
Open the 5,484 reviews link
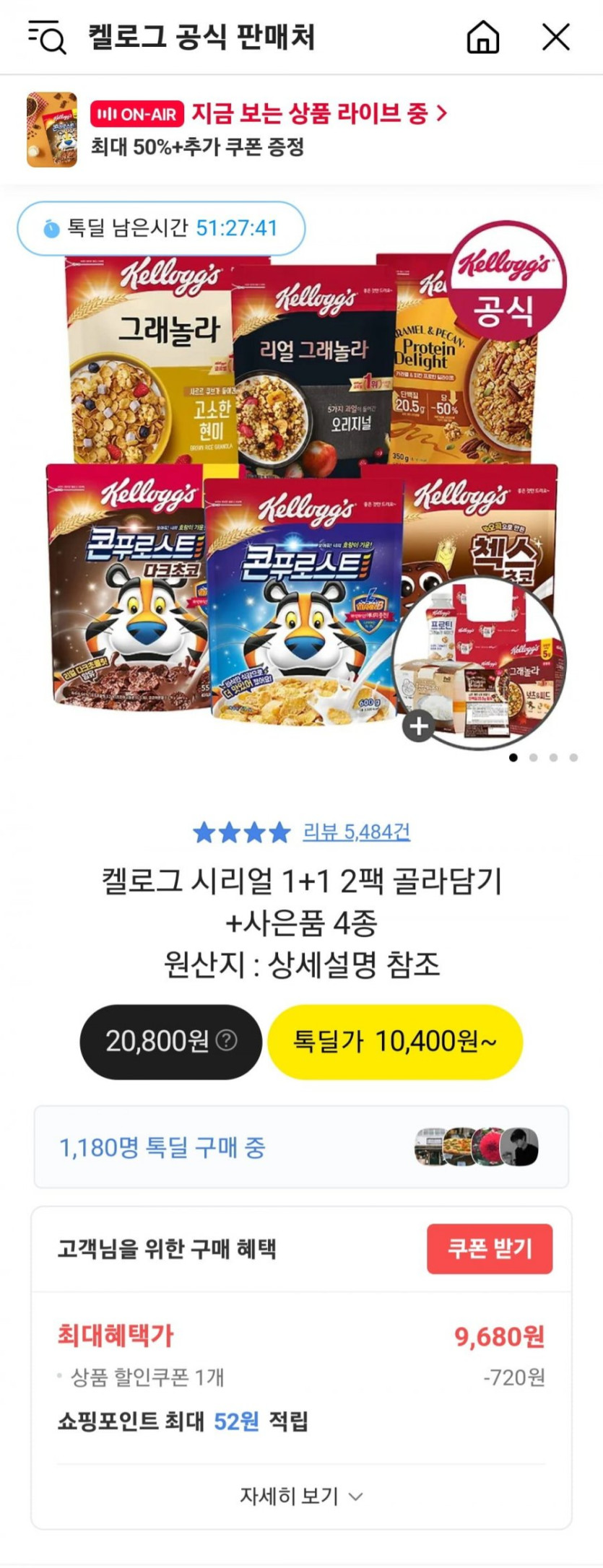pyautogui.click(x=356, y=832)
